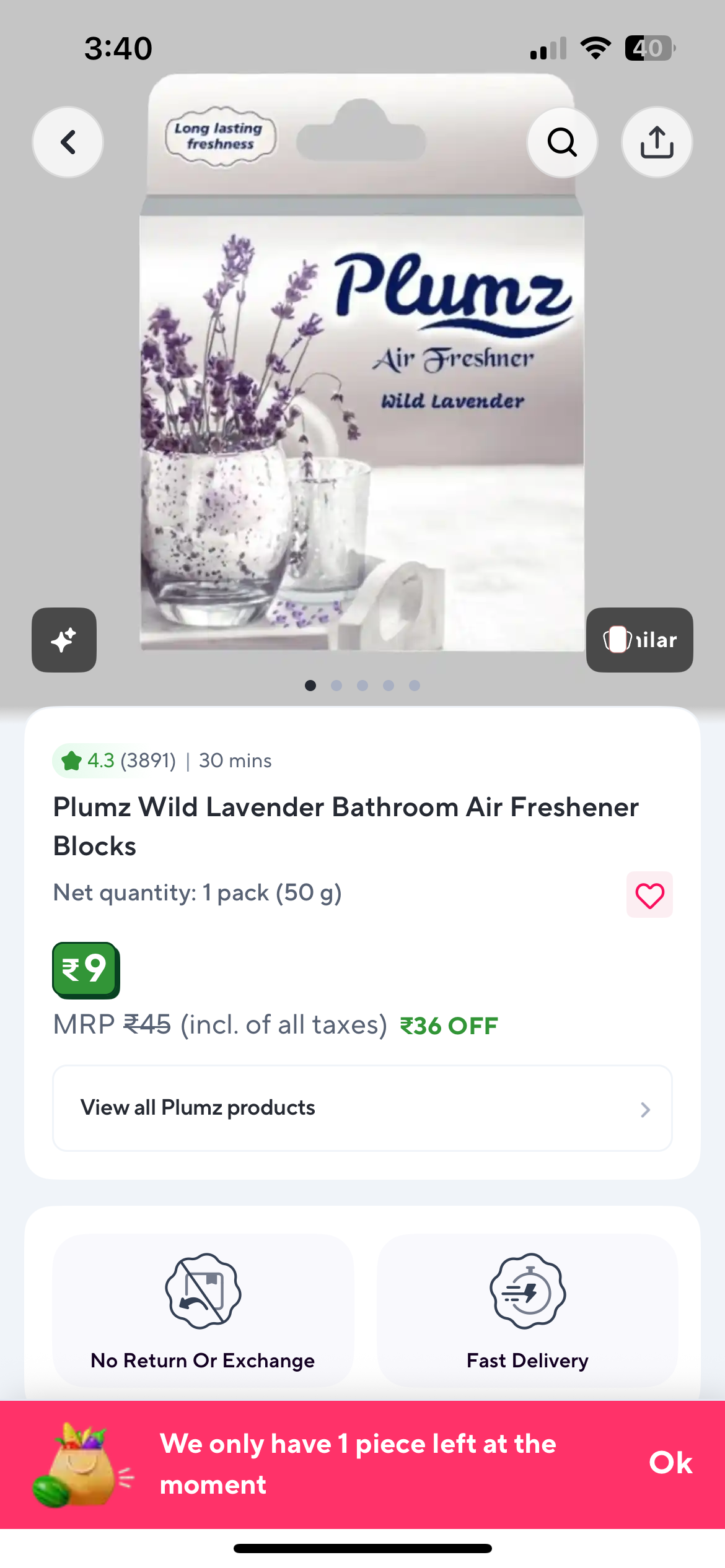Tap the 30 mins delivery time label
This screenshot has height=1568, width=725.
point(234,760)
